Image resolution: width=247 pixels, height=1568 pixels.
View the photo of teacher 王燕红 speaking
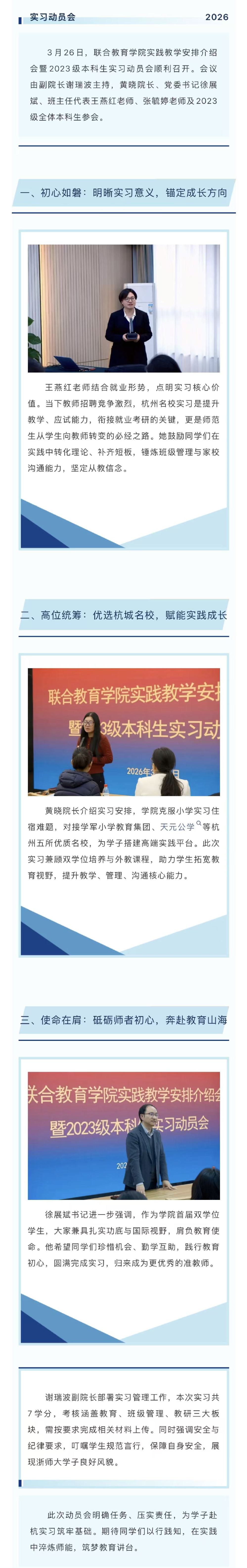(x=124, y=308)
